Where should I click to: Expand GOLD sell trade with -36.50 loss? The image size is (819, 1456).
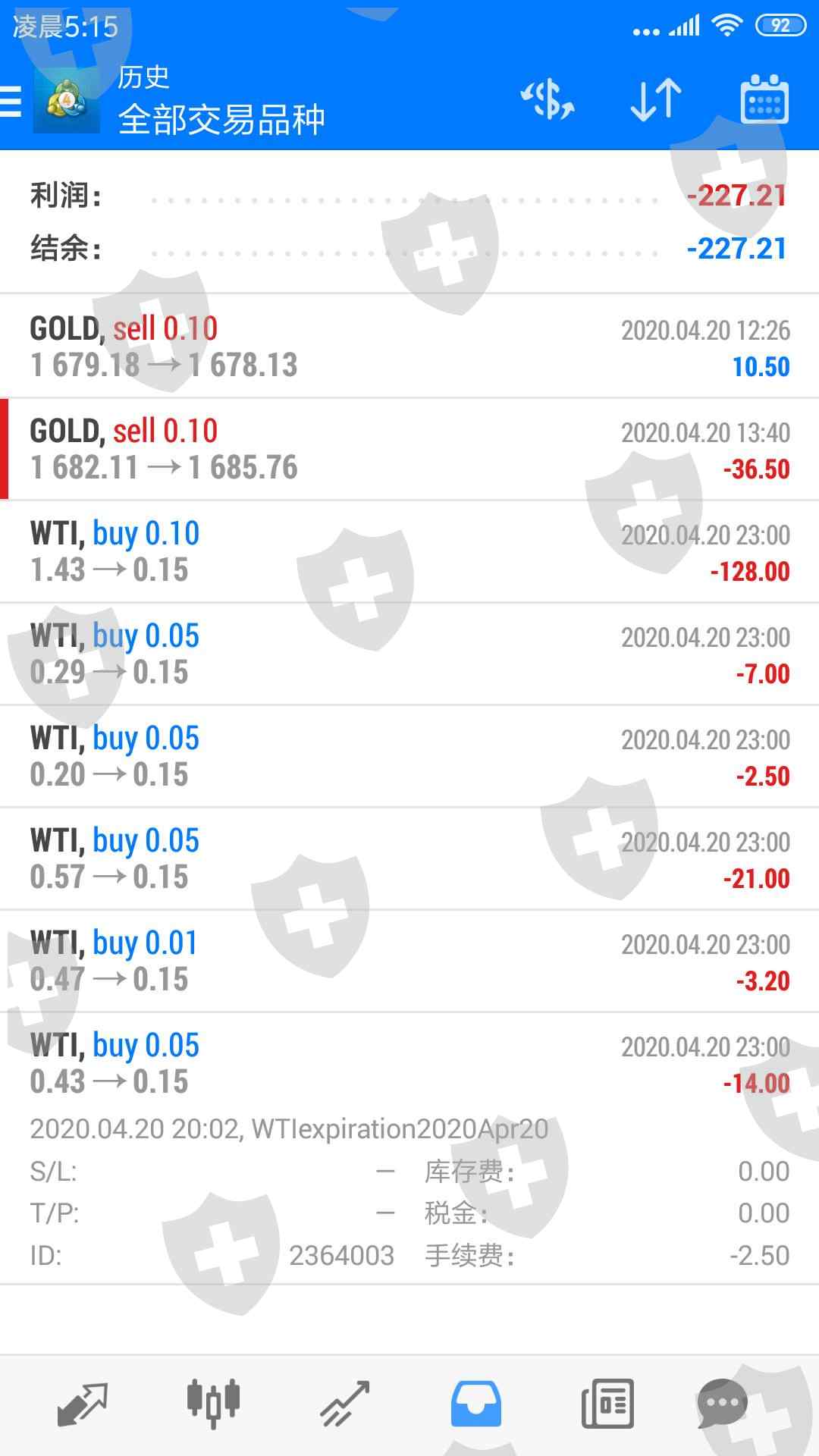(409, 450)
